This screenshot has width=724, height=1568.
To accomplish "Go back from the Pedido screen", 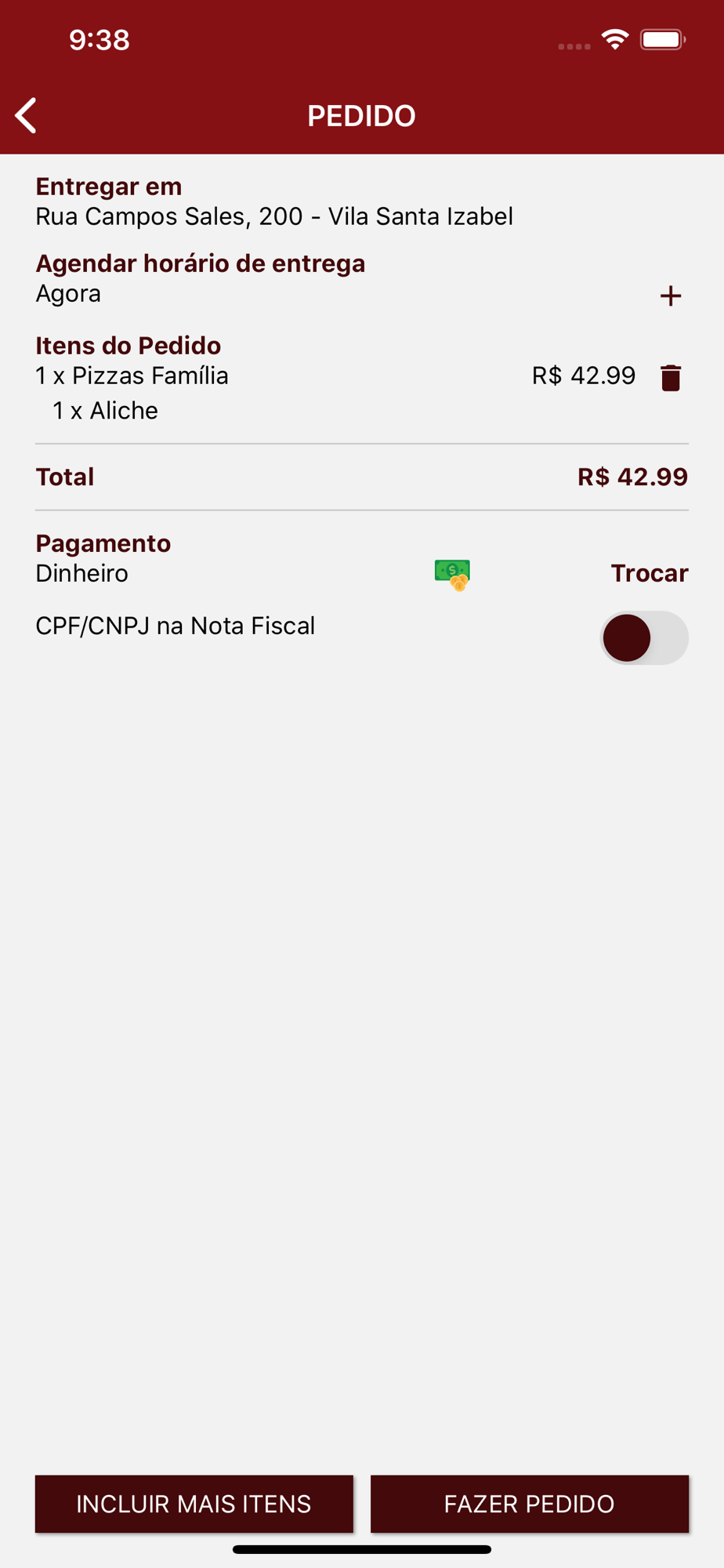I will point(27,116).
